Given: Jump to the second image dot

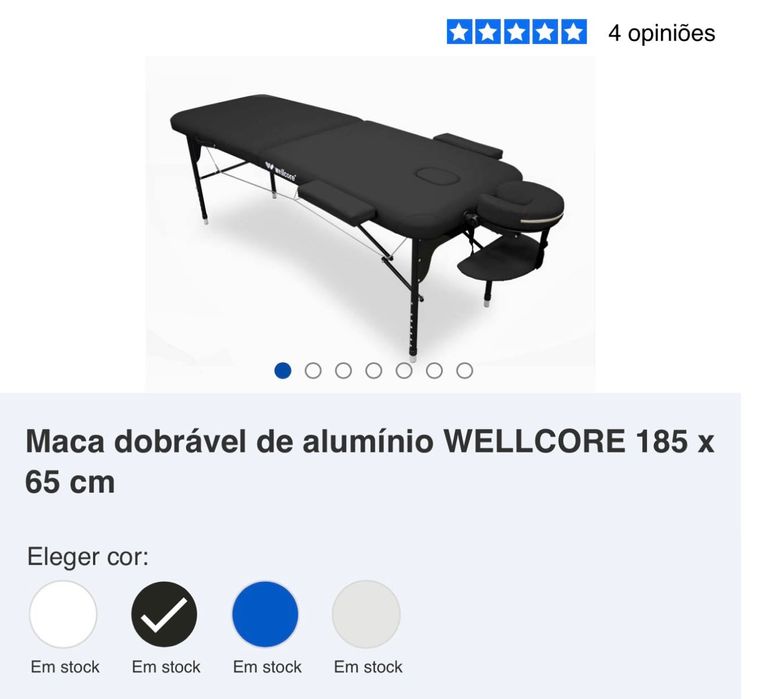Looking at the screenshot, I should click(313, 370).
